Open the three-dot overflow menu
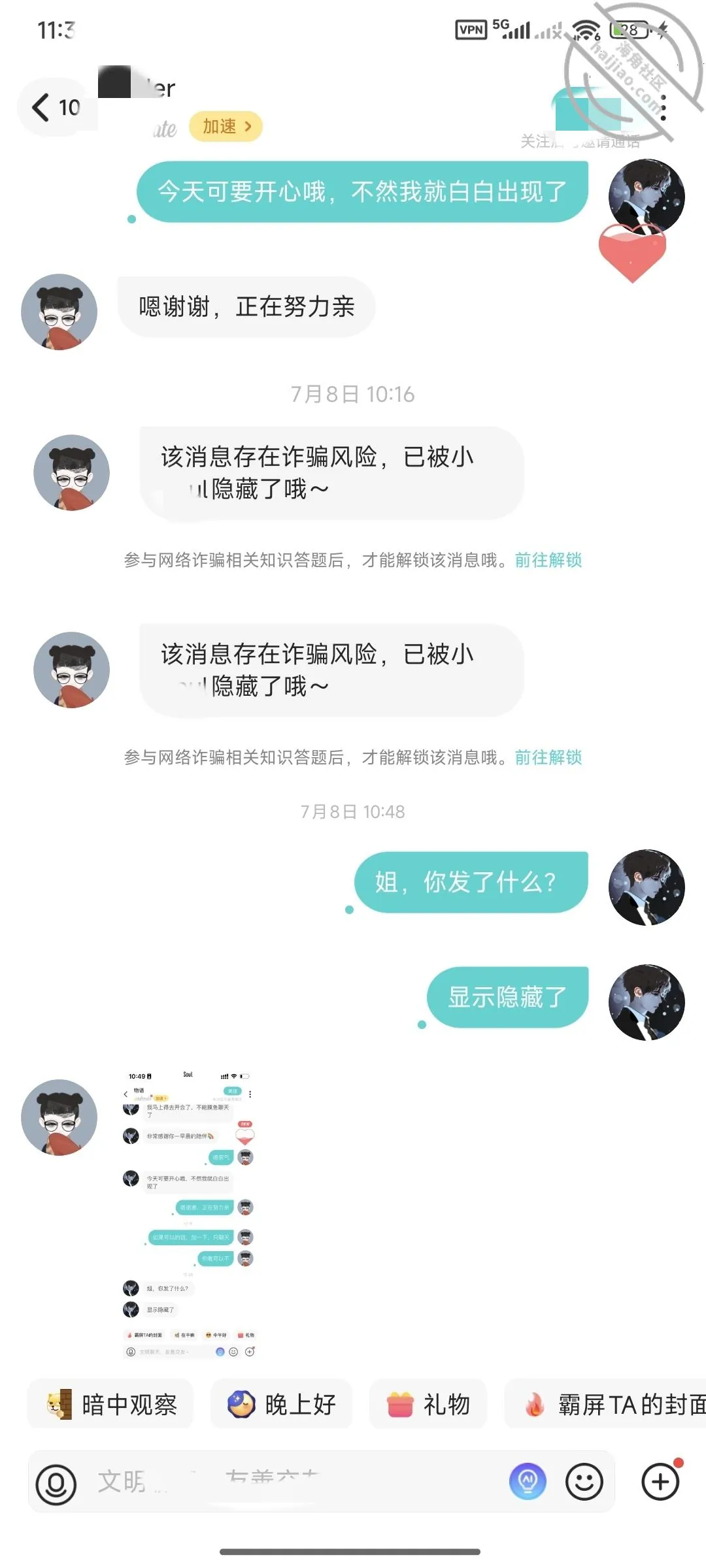 point(663,108)
